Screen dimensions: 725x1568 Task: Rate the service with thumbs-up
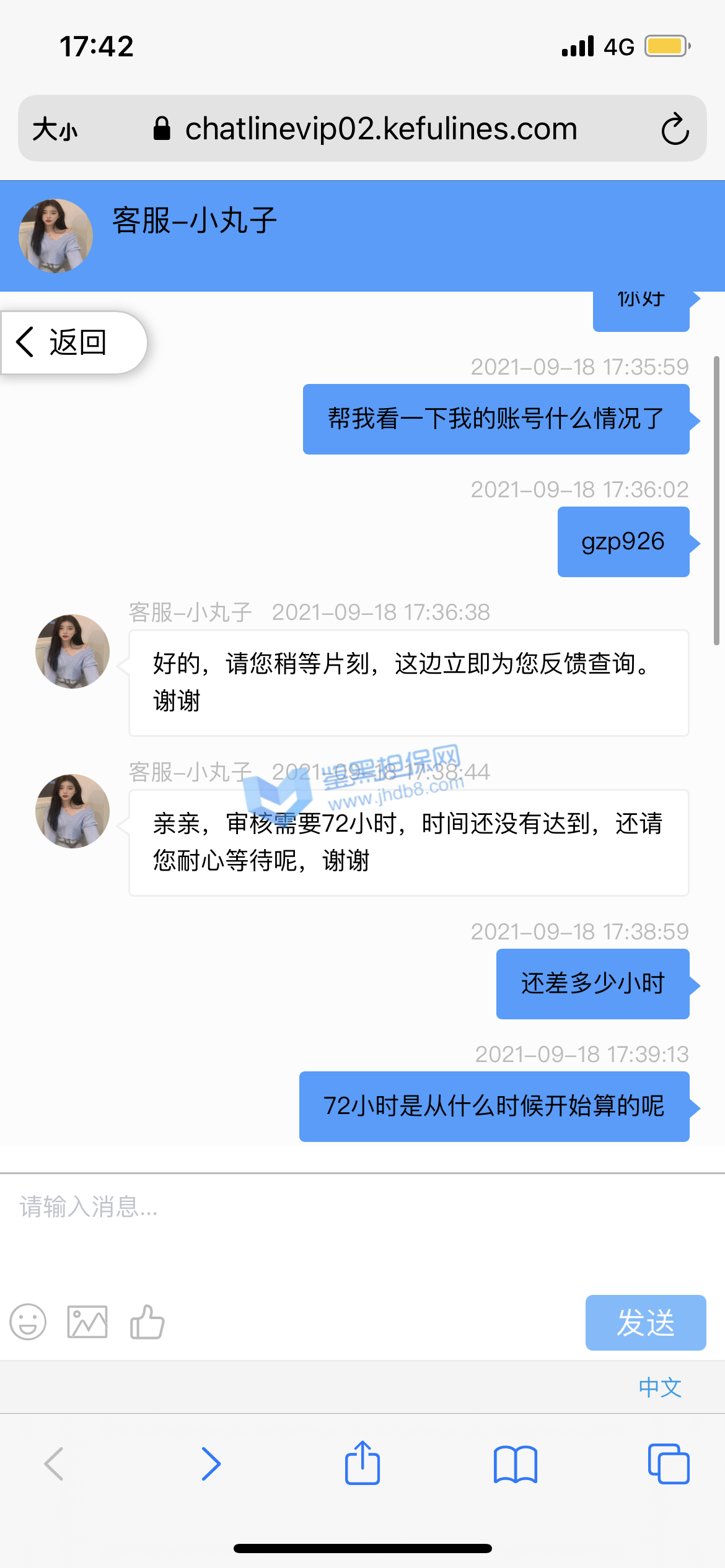pos(147,1322)
